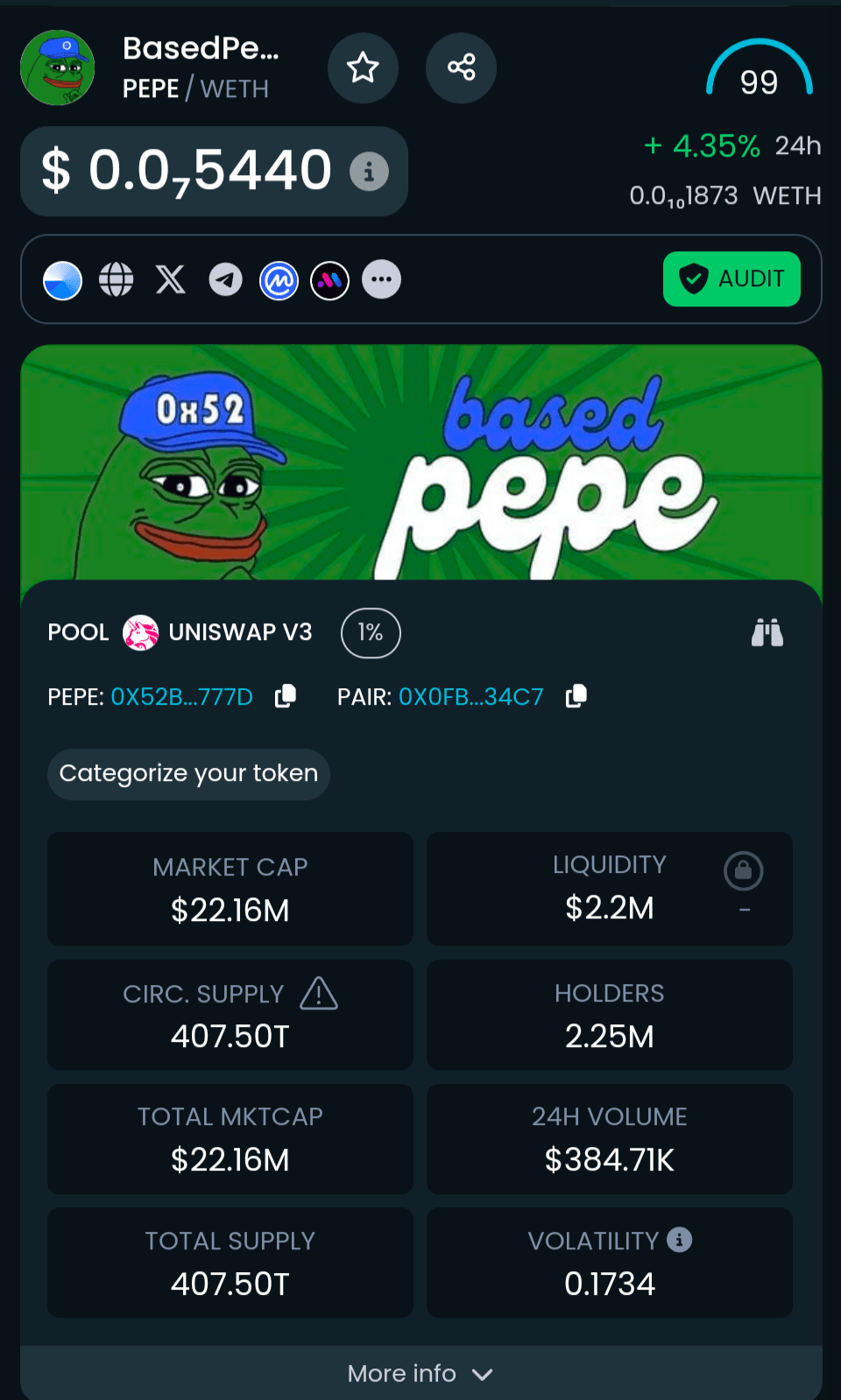Expand More info
The image size is (841, 1400).
(420, 1373)
